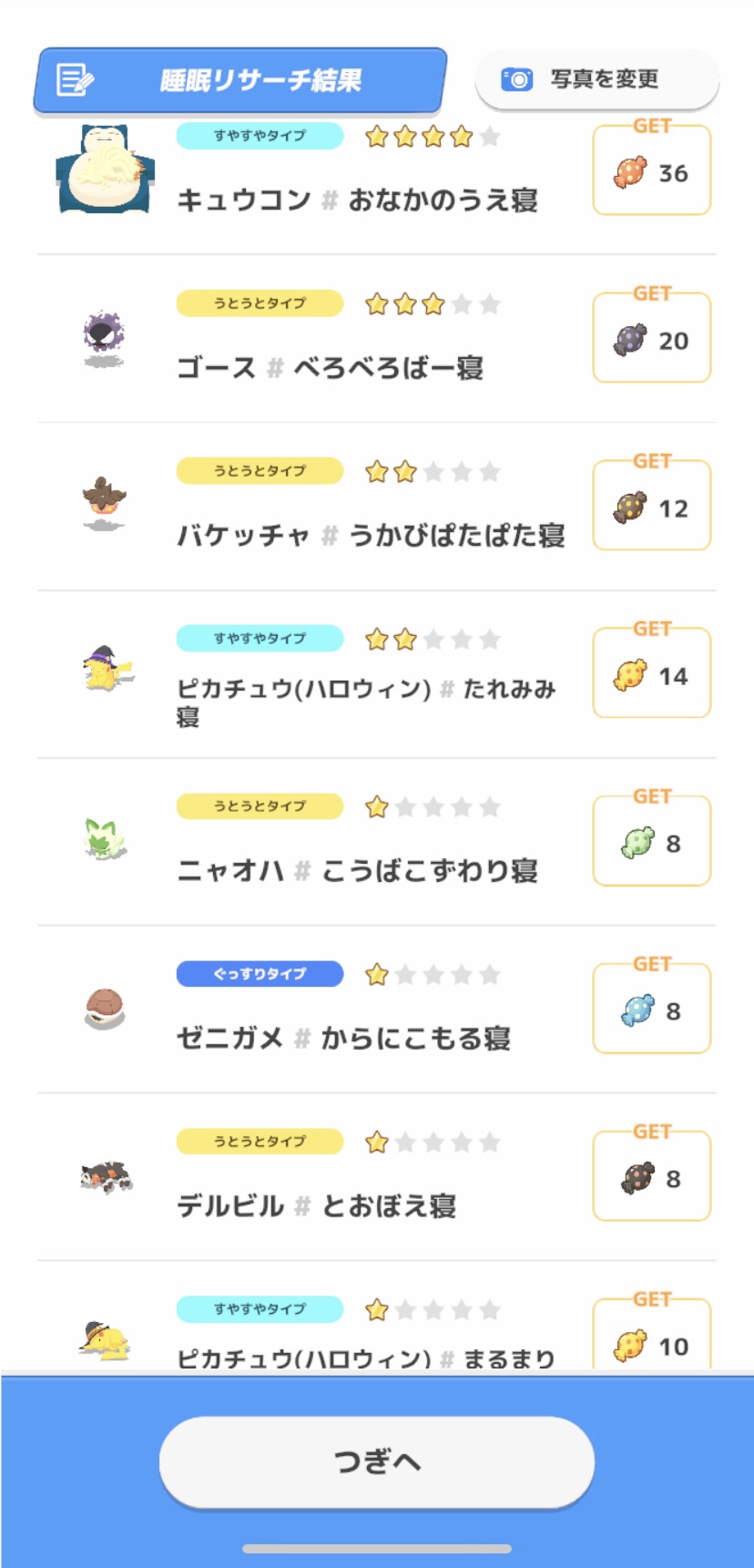Tap the 写真を変更 camera button
This screenshot has width=754, height=1568.
[596, 79]
